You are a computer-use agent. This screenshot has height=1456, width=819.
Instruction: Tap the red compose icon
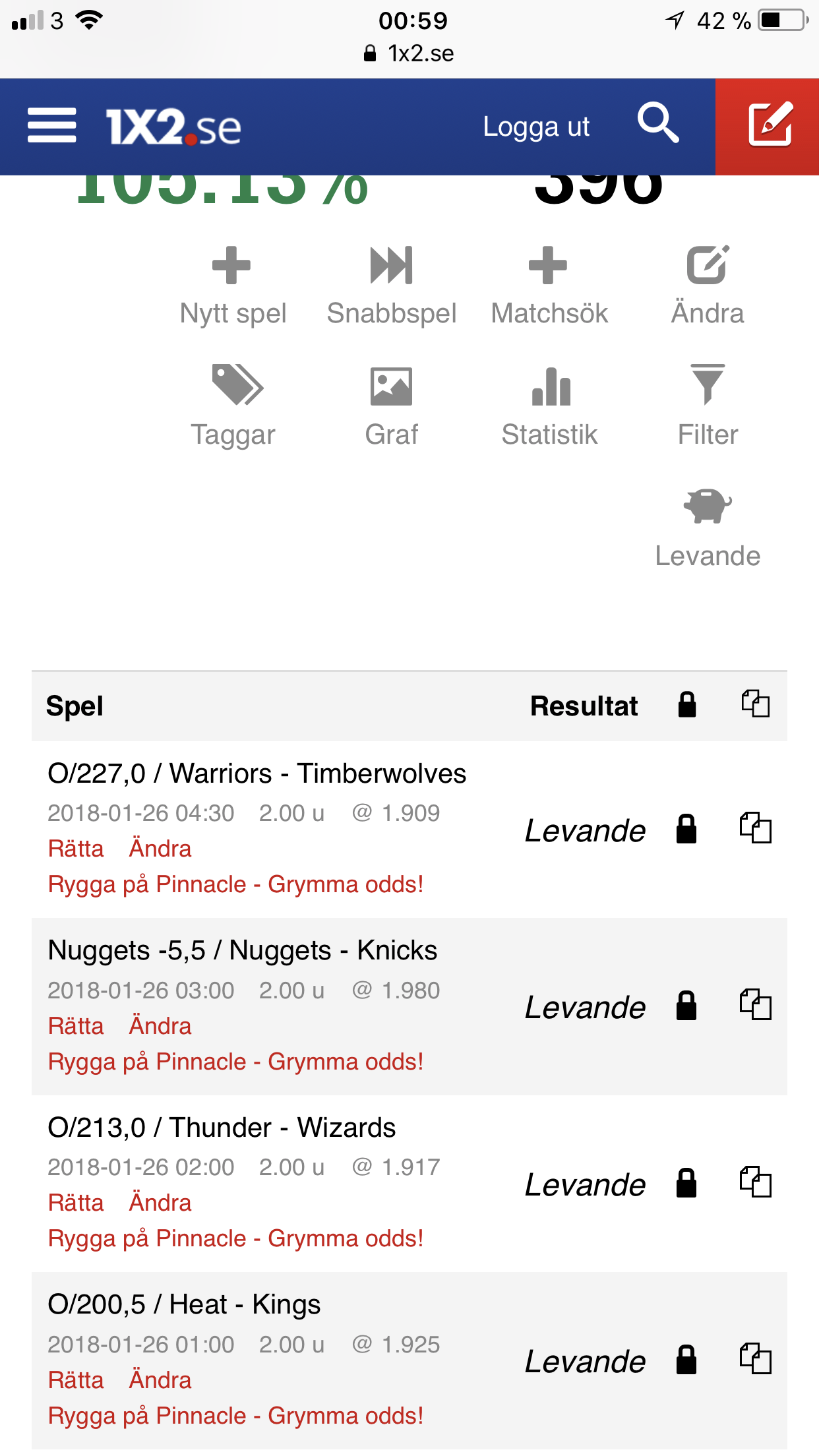[768, 127]
